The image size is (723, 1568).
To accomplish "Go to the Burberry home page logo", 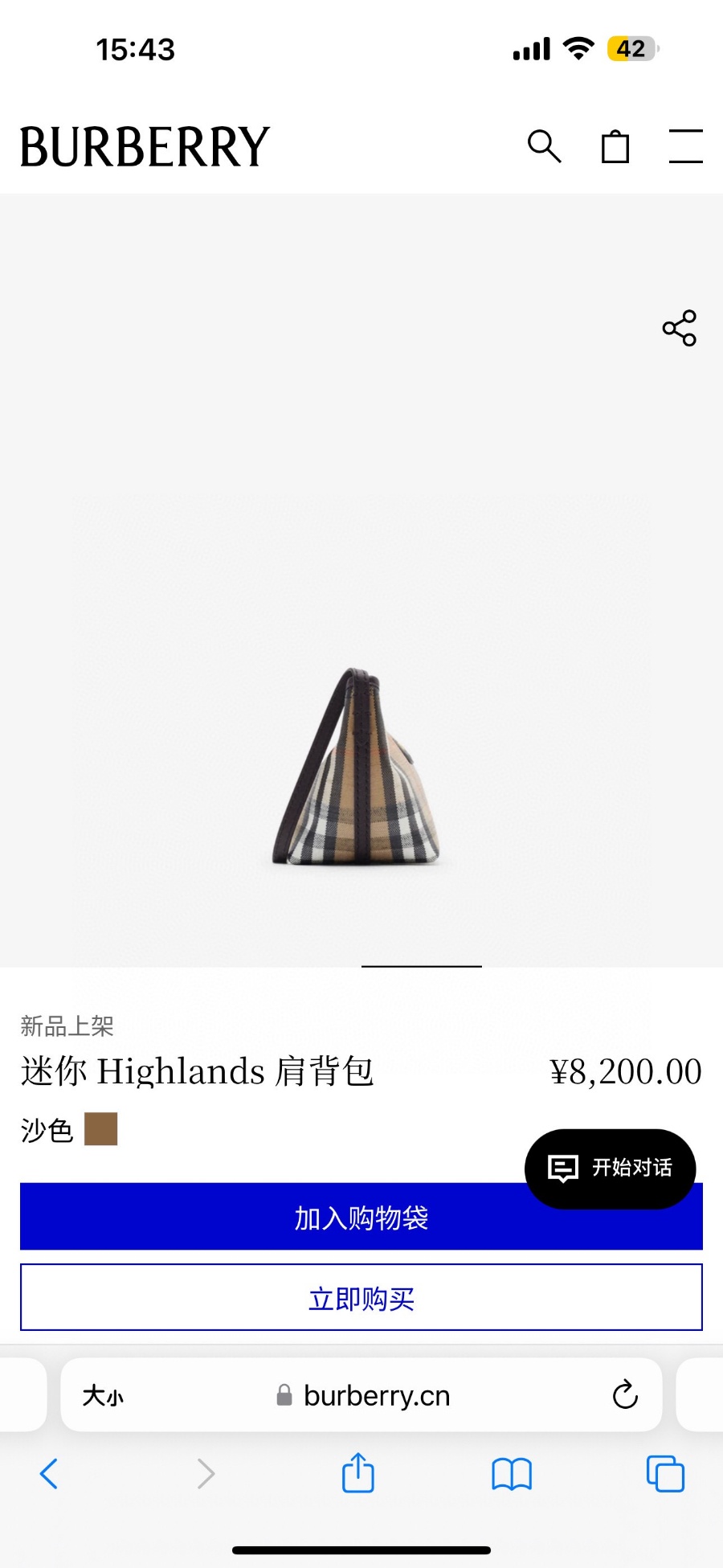I will [145, 147].
